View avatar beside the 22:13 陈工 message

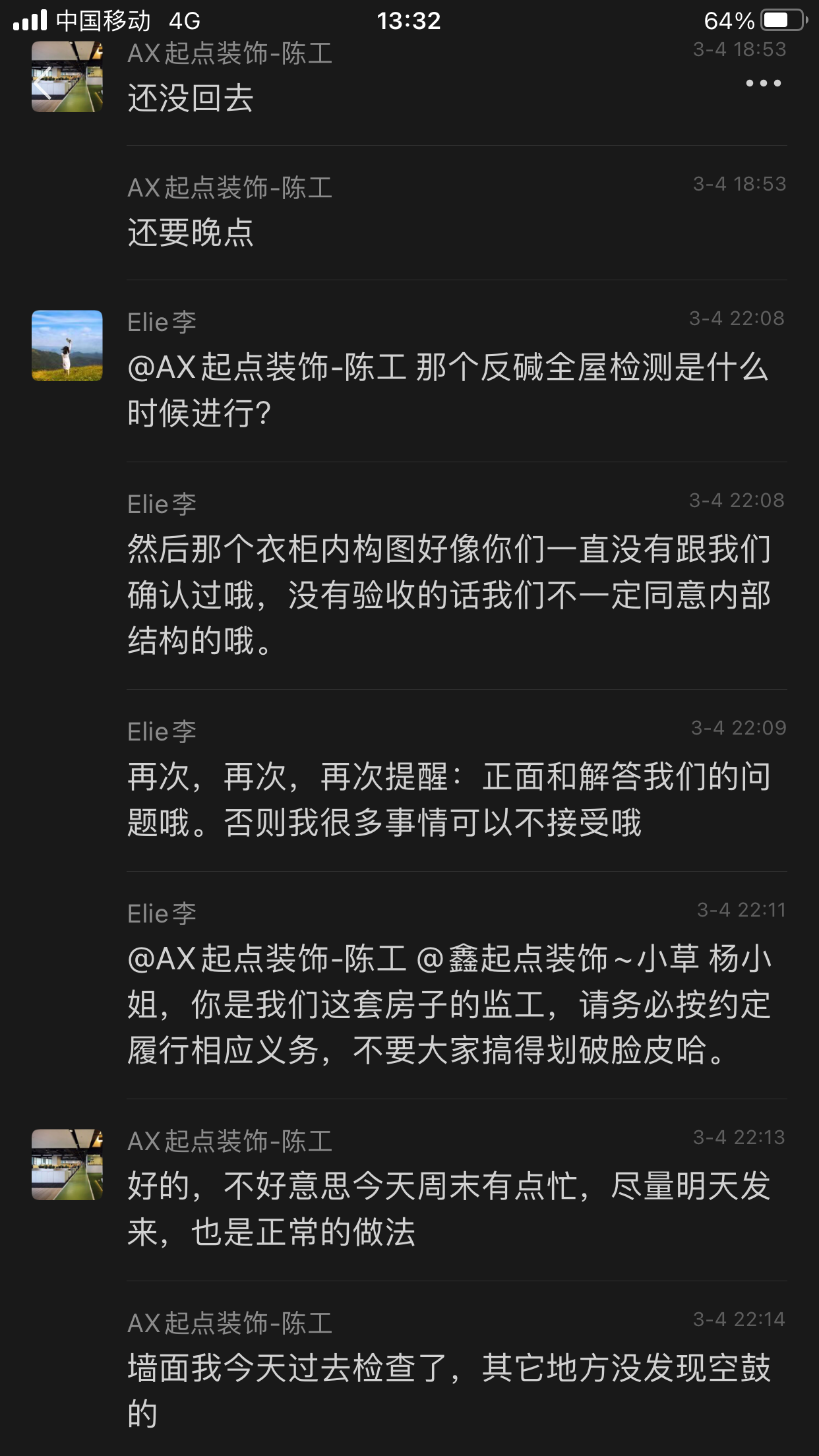[x=67, y=1164]
